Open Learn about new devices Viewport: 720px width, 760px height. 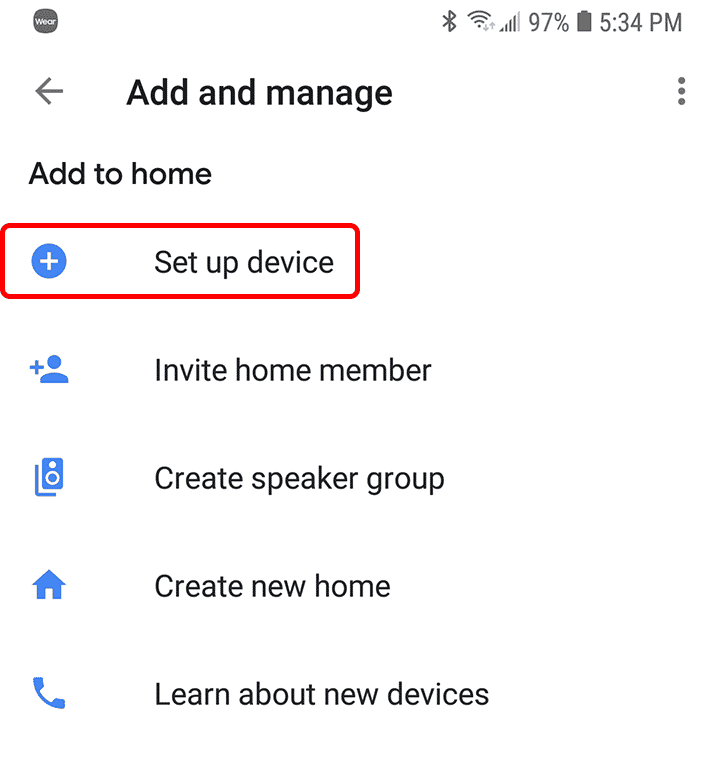tap(321, 694)
